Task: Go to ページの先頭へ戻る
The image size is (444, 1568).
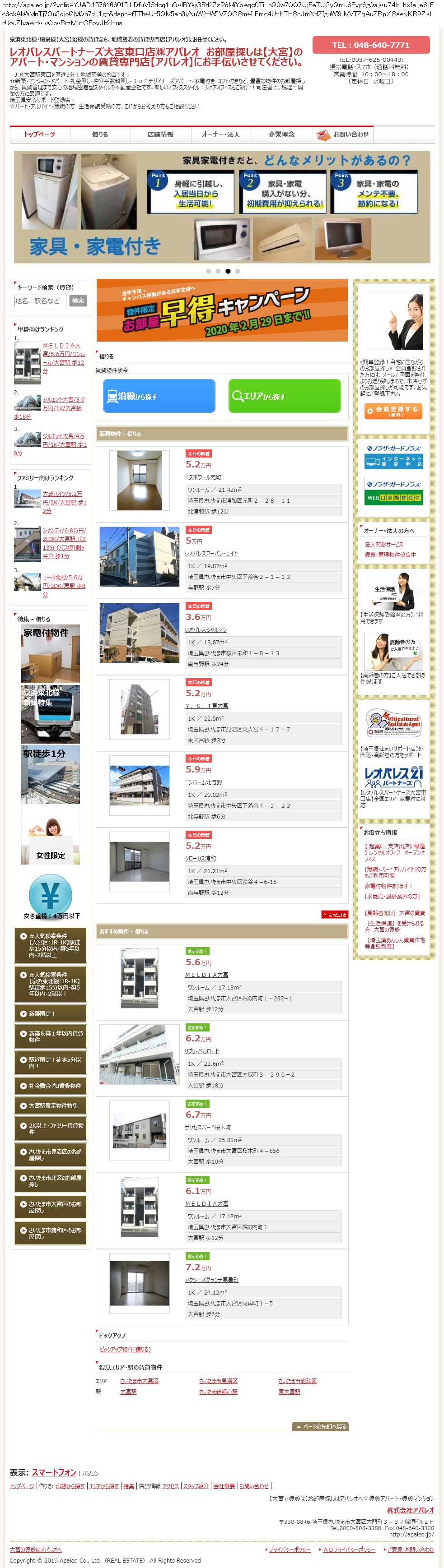Action: (321, 1426)
